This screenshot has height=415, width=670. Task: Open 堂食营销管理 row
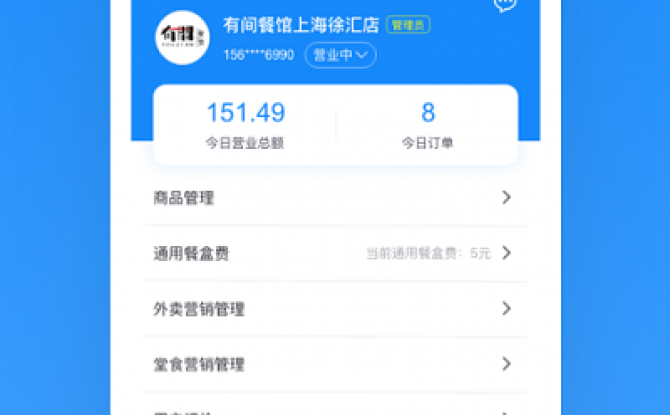click(335, 364)
